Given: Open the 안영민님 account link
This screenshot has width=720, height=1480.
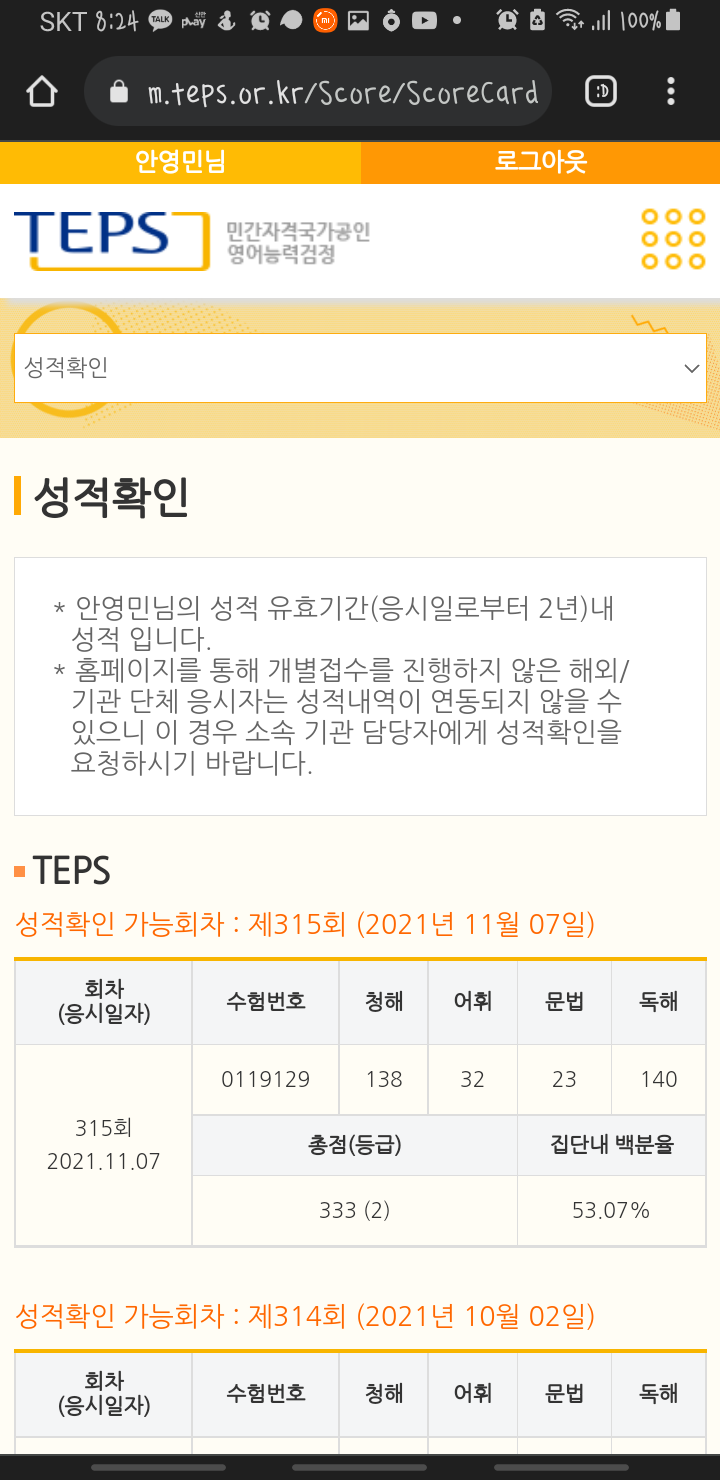Looking at the screenshot, I should (180, 162).
